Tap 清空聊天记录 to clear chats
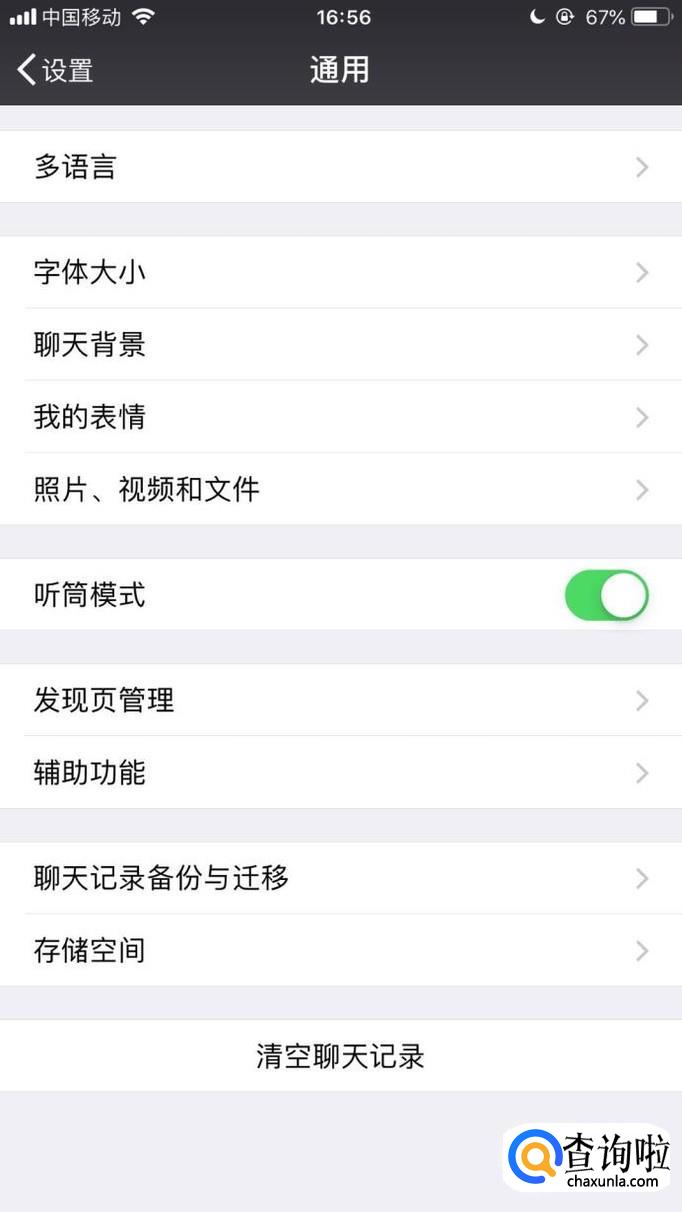The image size is (682, 1212). point(340,1056)
